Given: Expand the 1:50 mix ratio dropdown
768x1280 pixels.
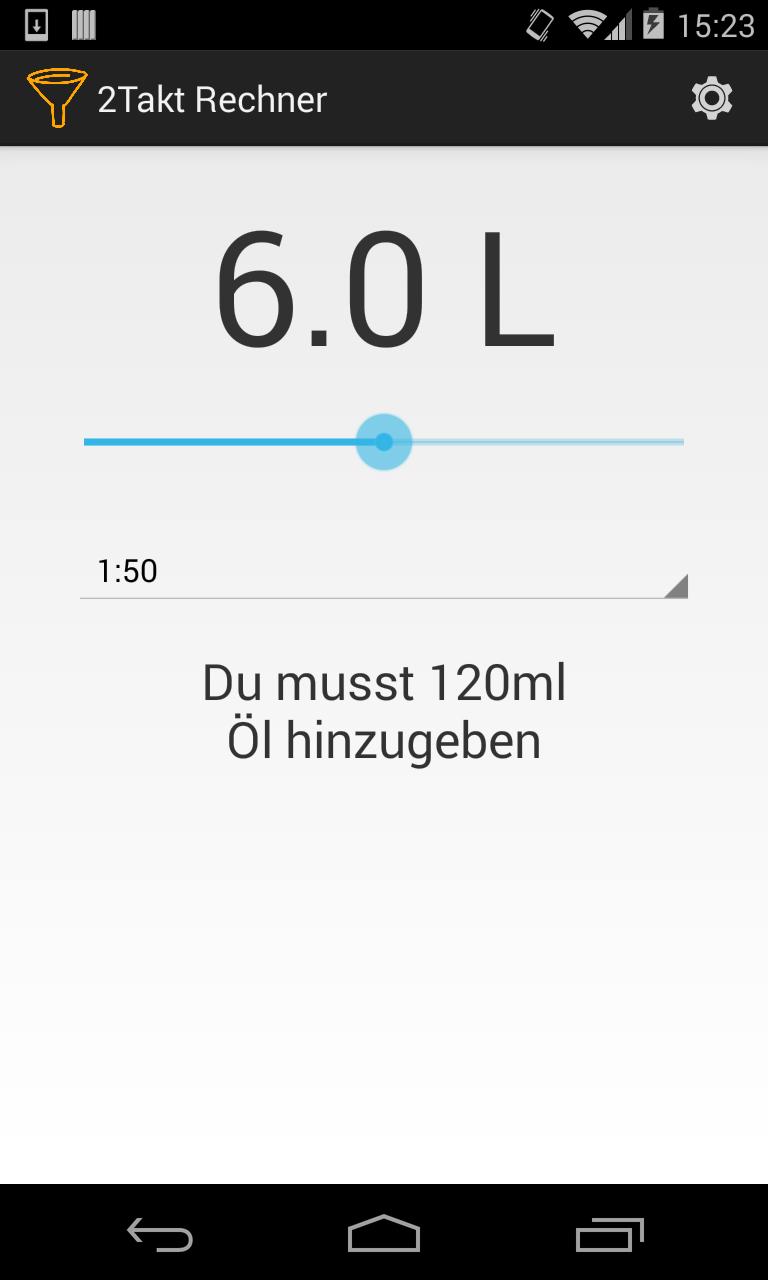Looking at the screenshot, I should (x=383, y=572).
